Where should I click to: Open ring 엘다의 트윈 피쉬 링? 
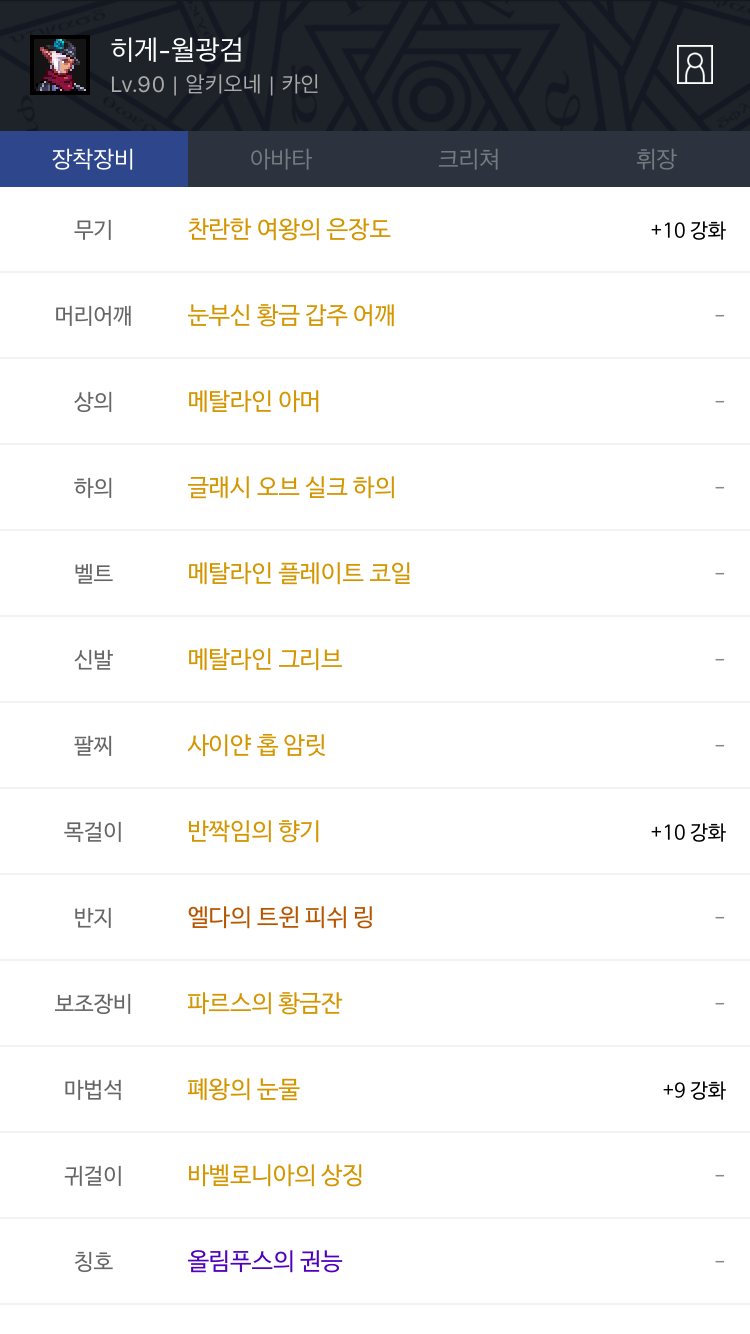(x=280, y=918)
